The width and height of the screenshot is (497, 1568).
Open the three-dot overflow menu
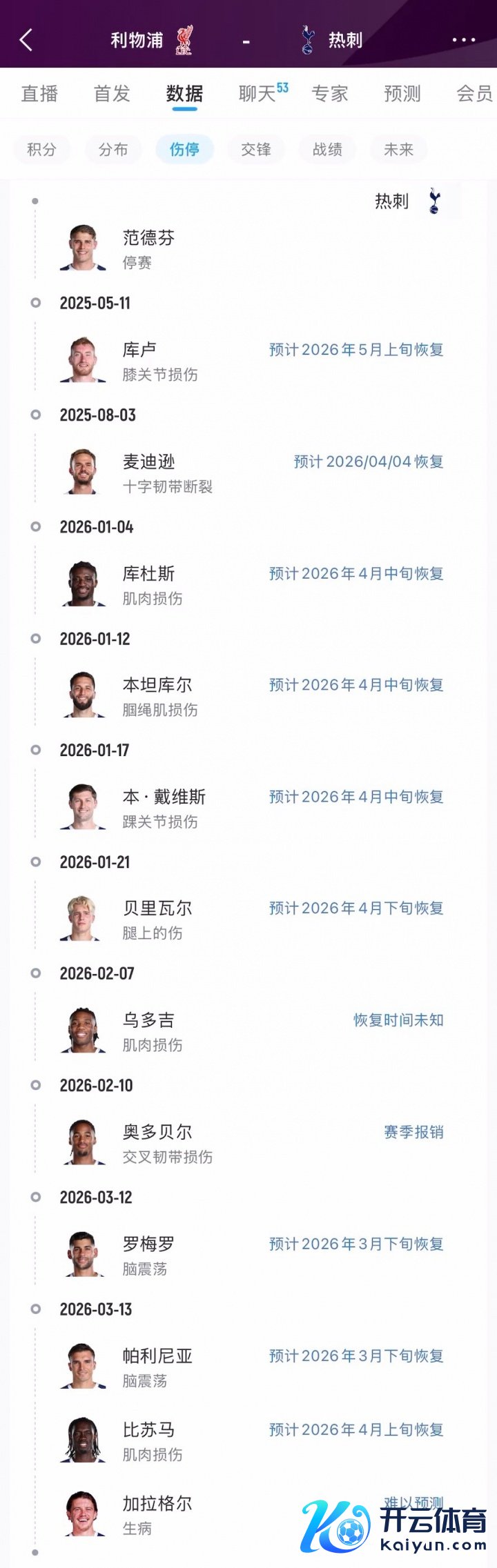pyautogui.click(x=463, y=40)
